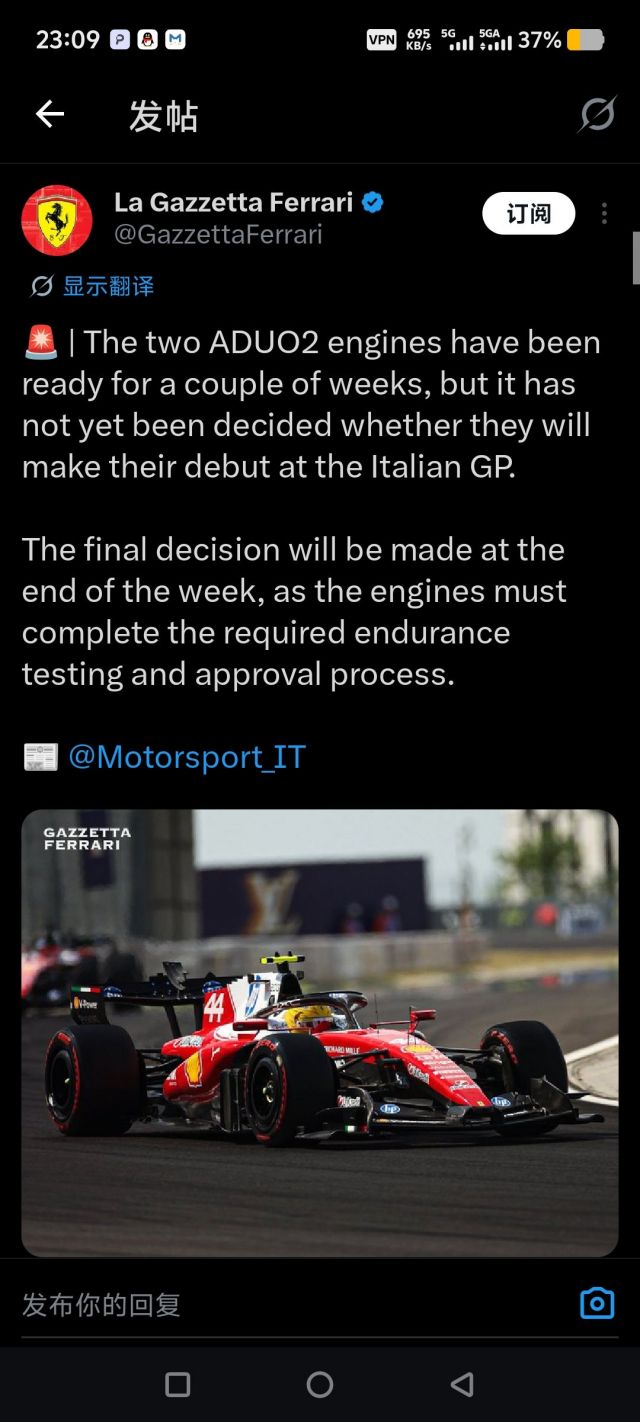Tap the 发布你的回复 reply field
The height and width of the screenshot is (1422, 640).
[x=290, y=1304]
